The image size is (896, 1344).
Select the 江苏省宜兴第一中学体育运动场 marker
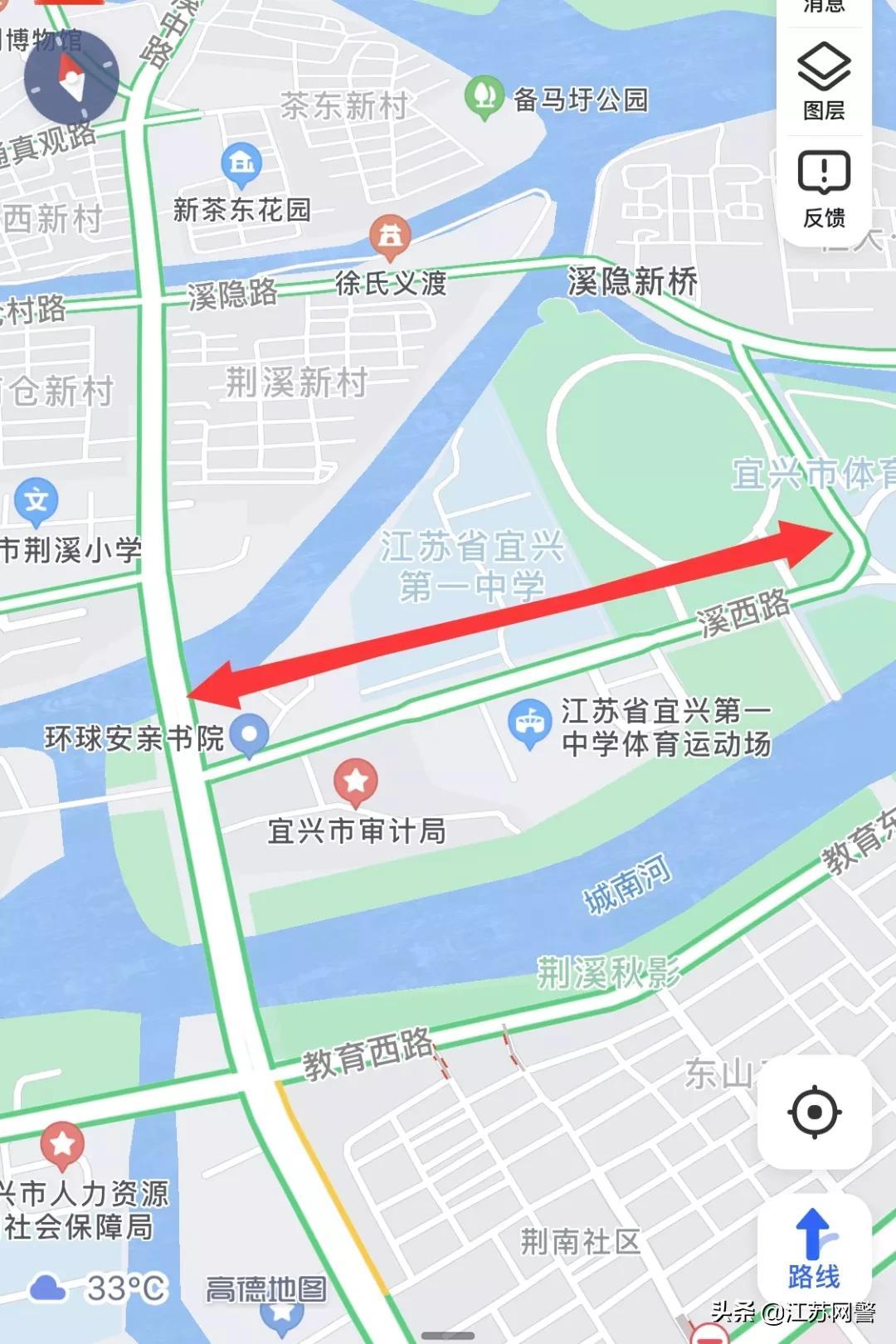(529, 723)
